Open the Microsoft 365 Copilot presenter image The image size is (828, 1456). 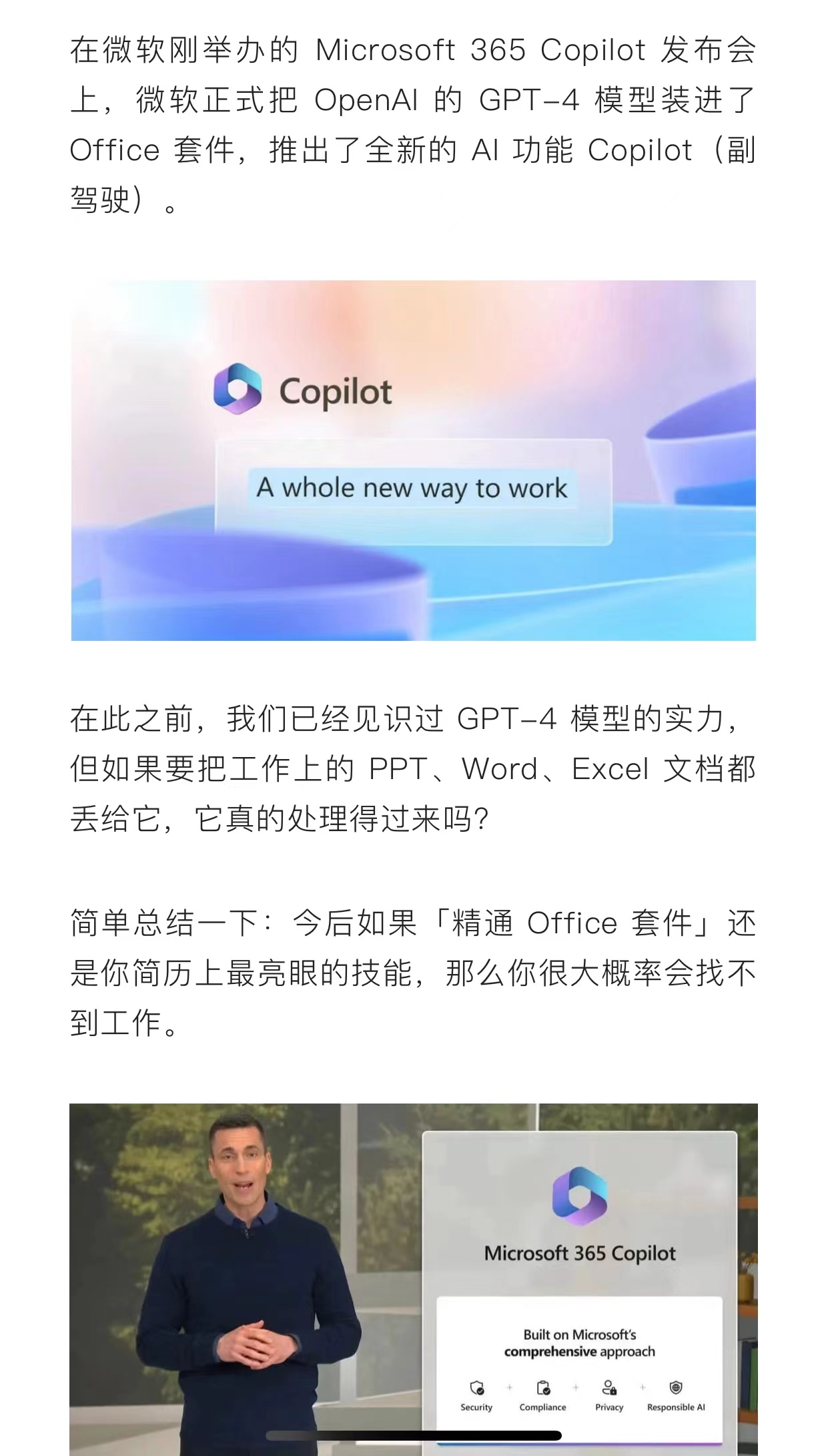coord(413,1275)
